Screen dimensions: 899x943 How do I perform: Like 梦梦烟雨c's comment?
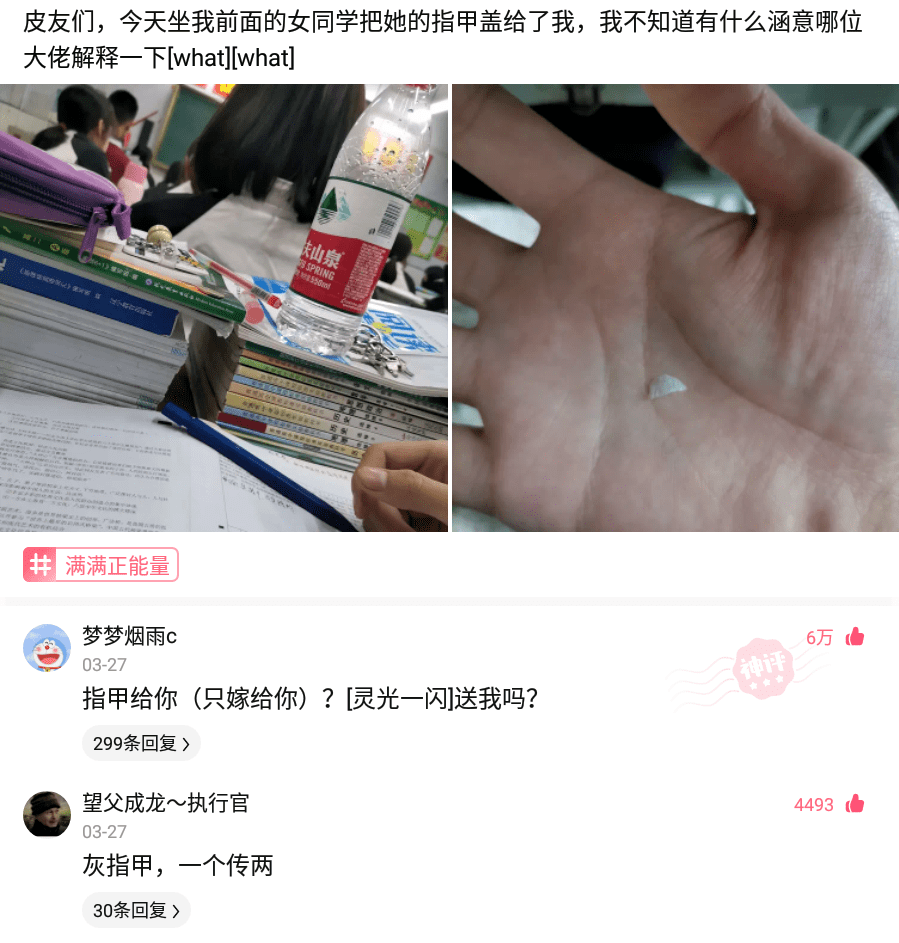(x=854, y=637)
